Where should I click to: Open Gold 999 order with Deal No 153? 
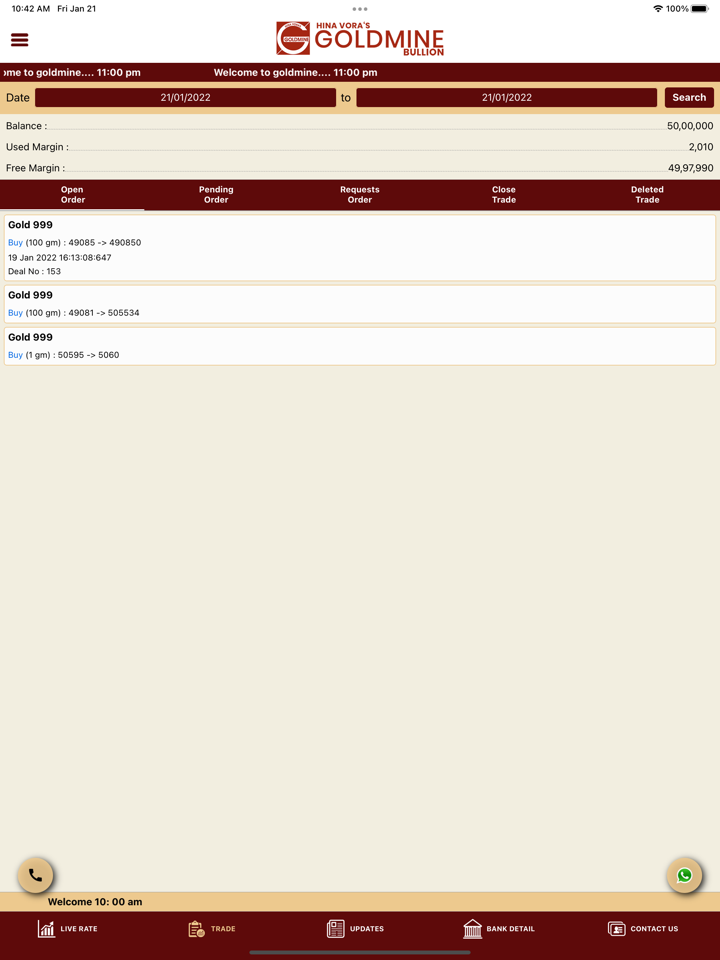tap(360, 248)
